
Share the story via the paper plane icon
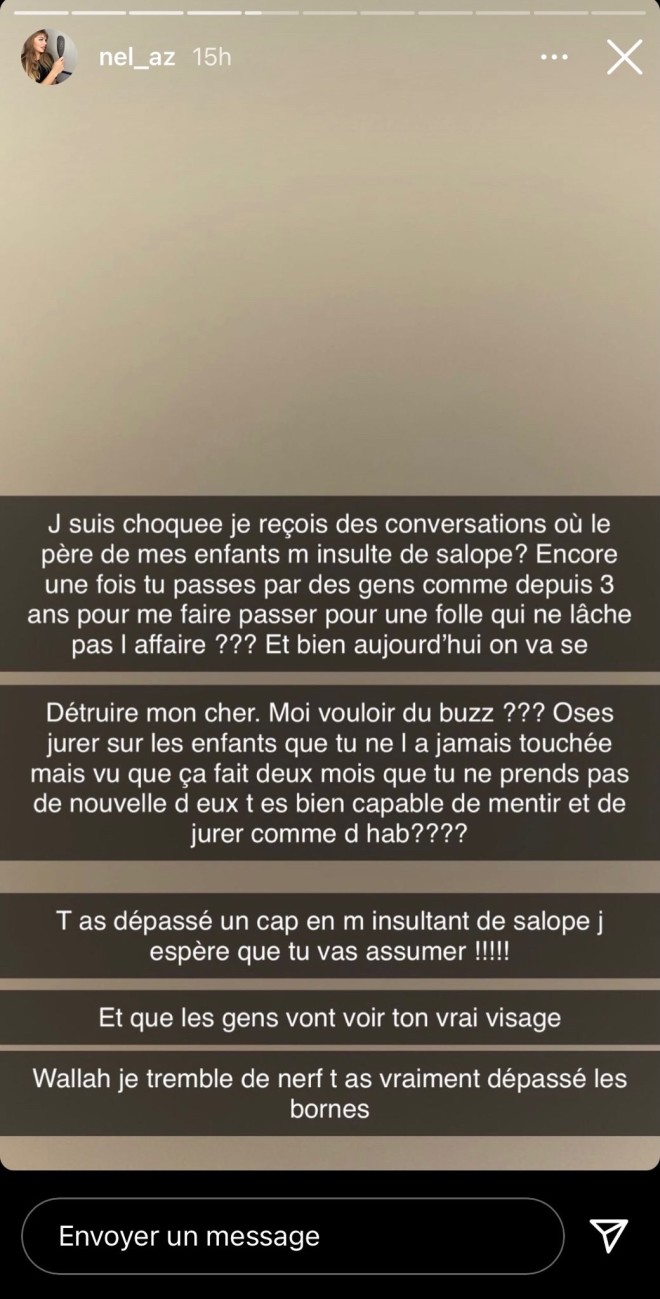click(x=609, y=1236)
